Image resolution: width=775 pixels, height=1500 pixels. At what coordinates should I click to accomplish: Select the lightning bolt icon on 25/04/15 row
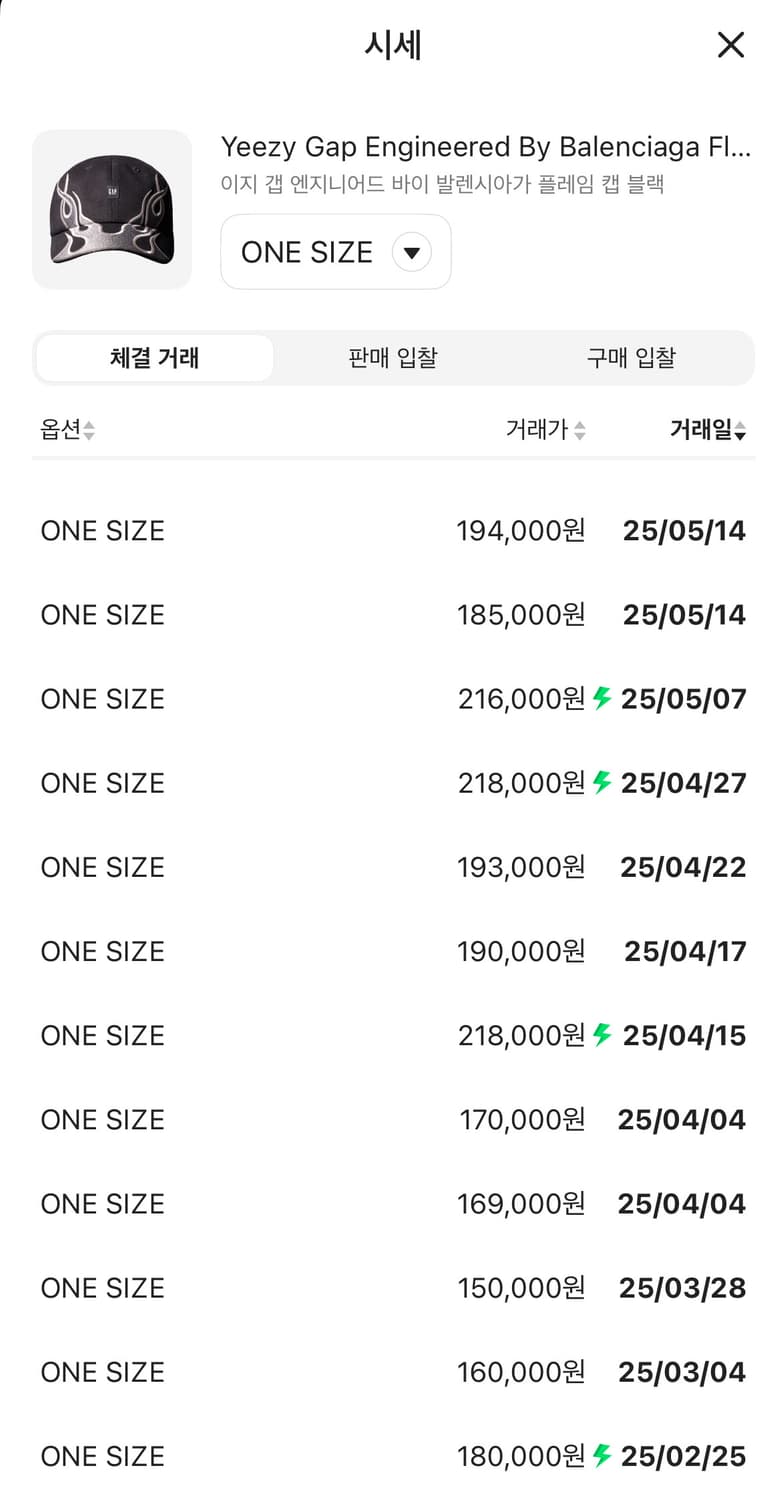point(601,1036)
